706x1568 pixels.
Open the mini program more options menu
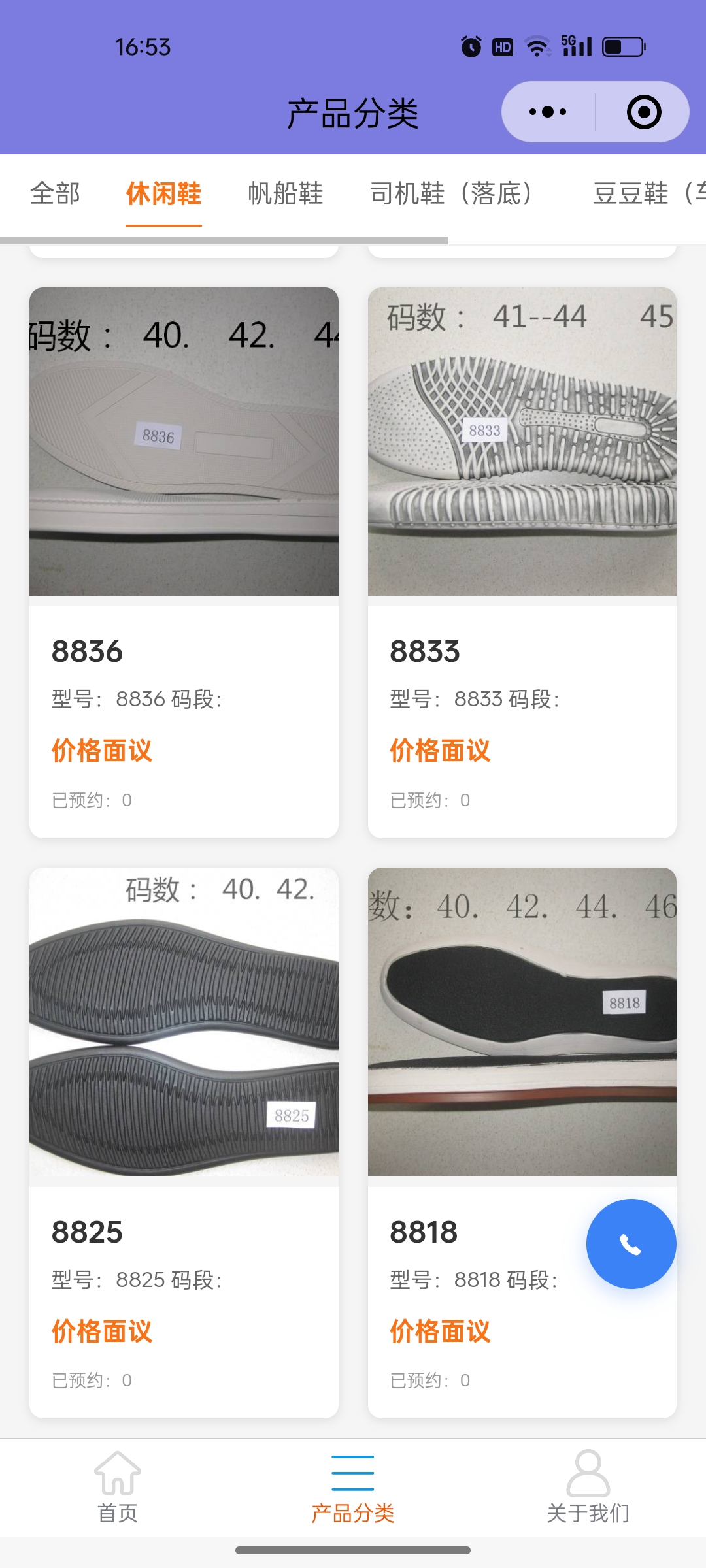548,112
